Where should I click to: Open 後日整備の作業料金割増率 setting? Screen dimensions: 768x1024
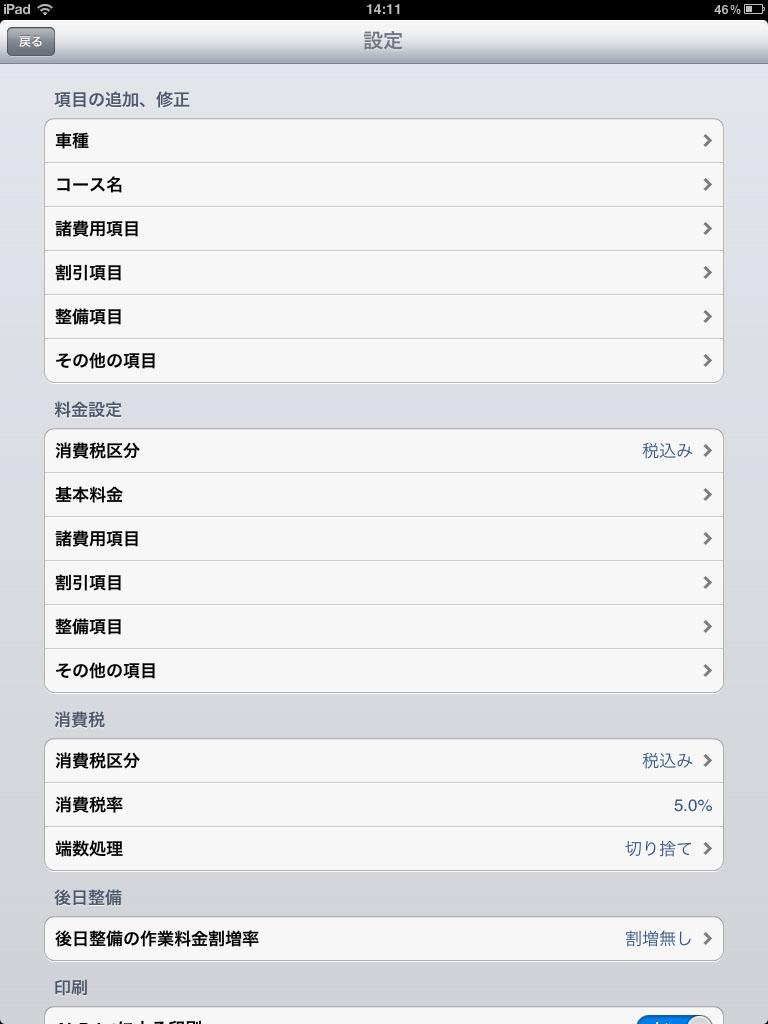(x=383, y=939)
